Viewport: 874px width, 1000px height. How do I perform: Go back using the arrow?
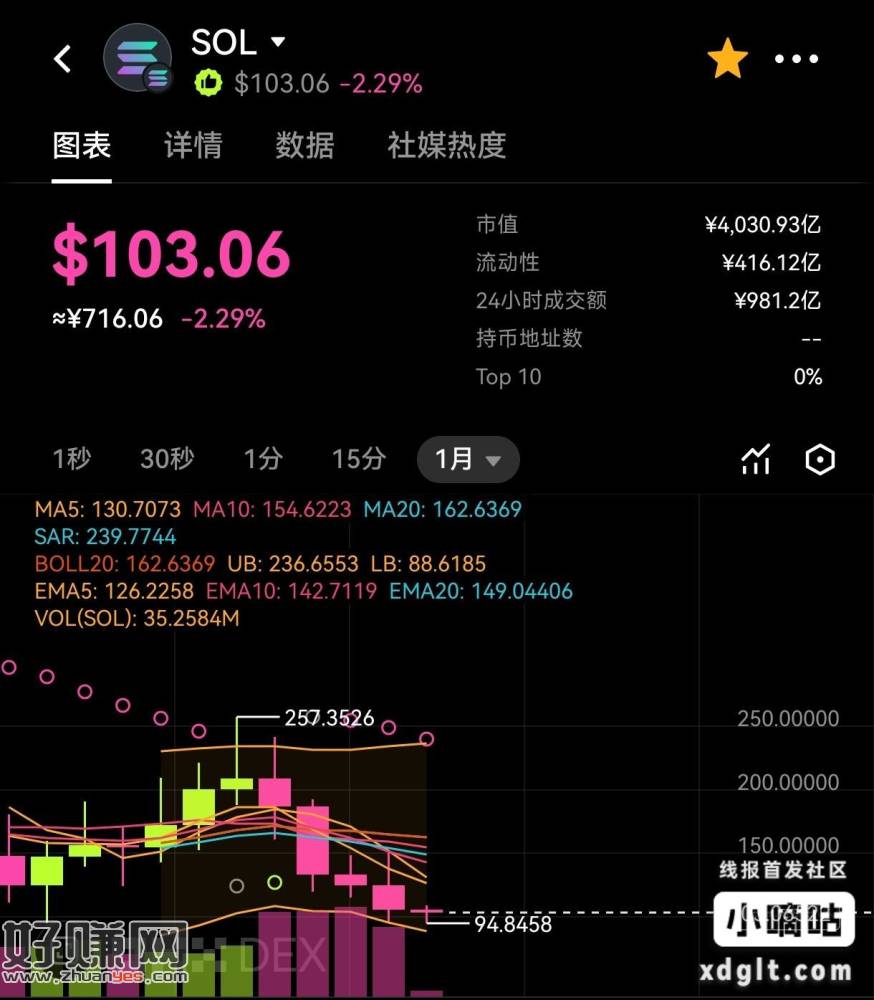click(62, 59)
